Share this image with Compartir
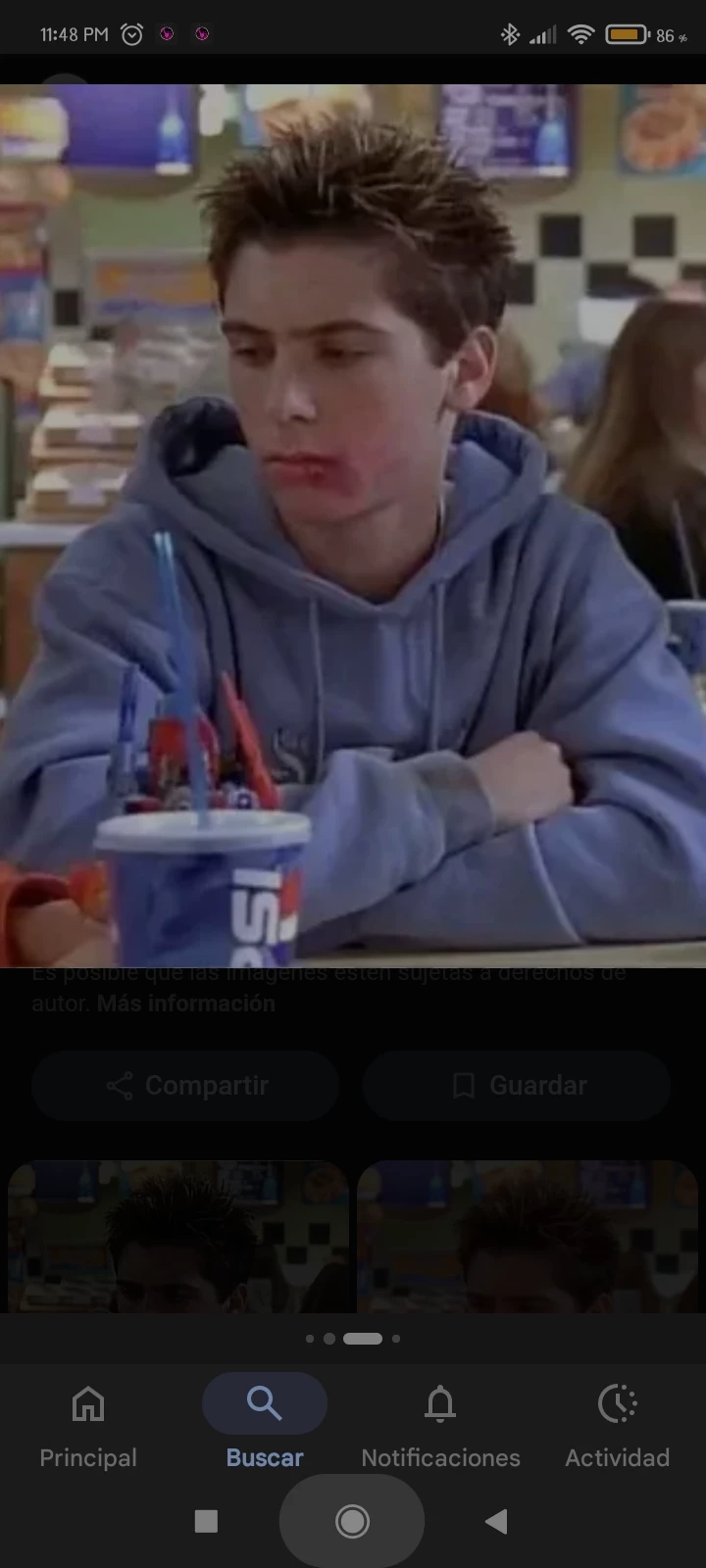The width and height of the screenshot is (706, 1568). pos(185,1086)
